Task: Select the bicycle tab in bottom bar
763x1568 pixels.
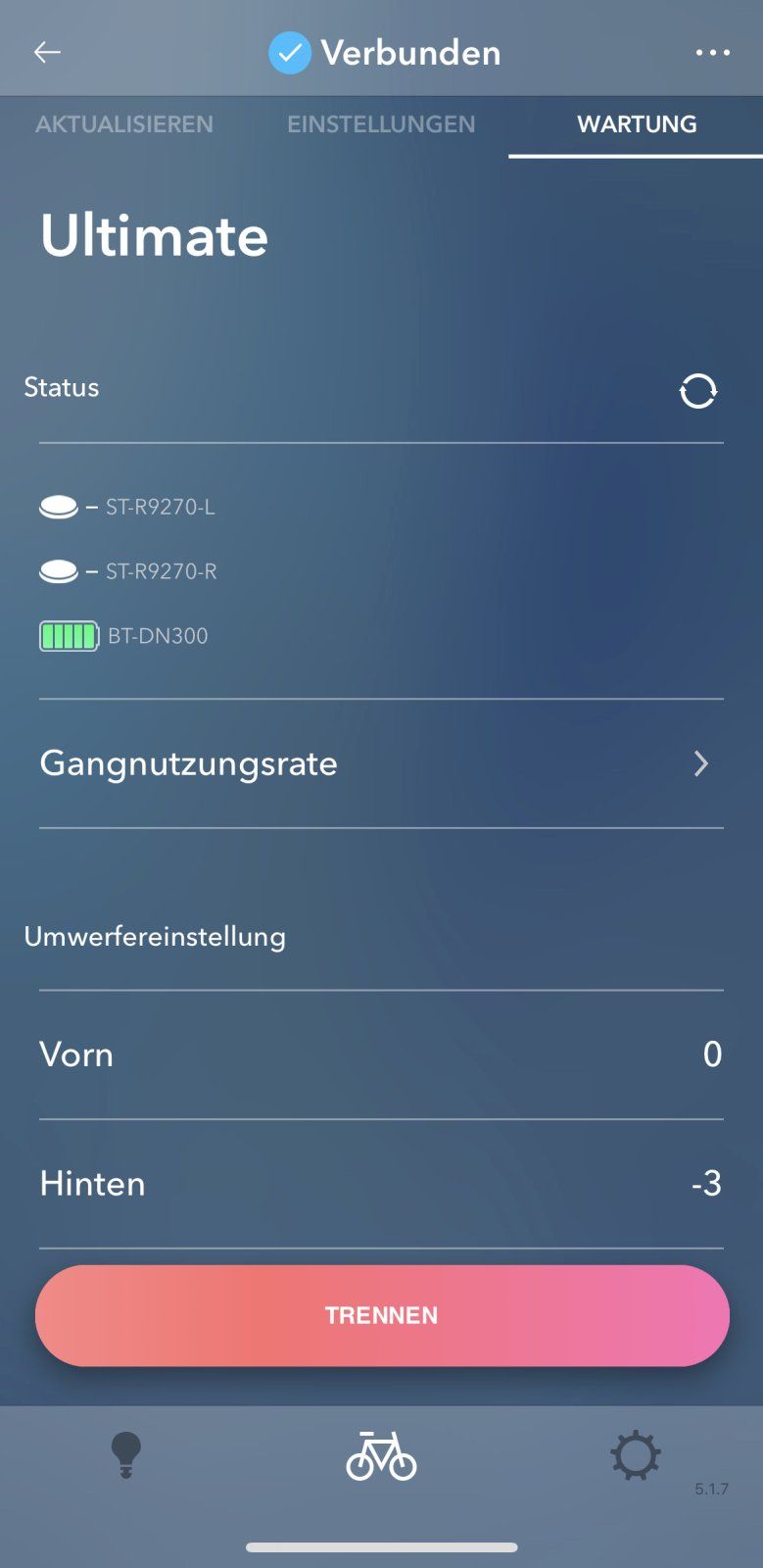Action: 381,1455
